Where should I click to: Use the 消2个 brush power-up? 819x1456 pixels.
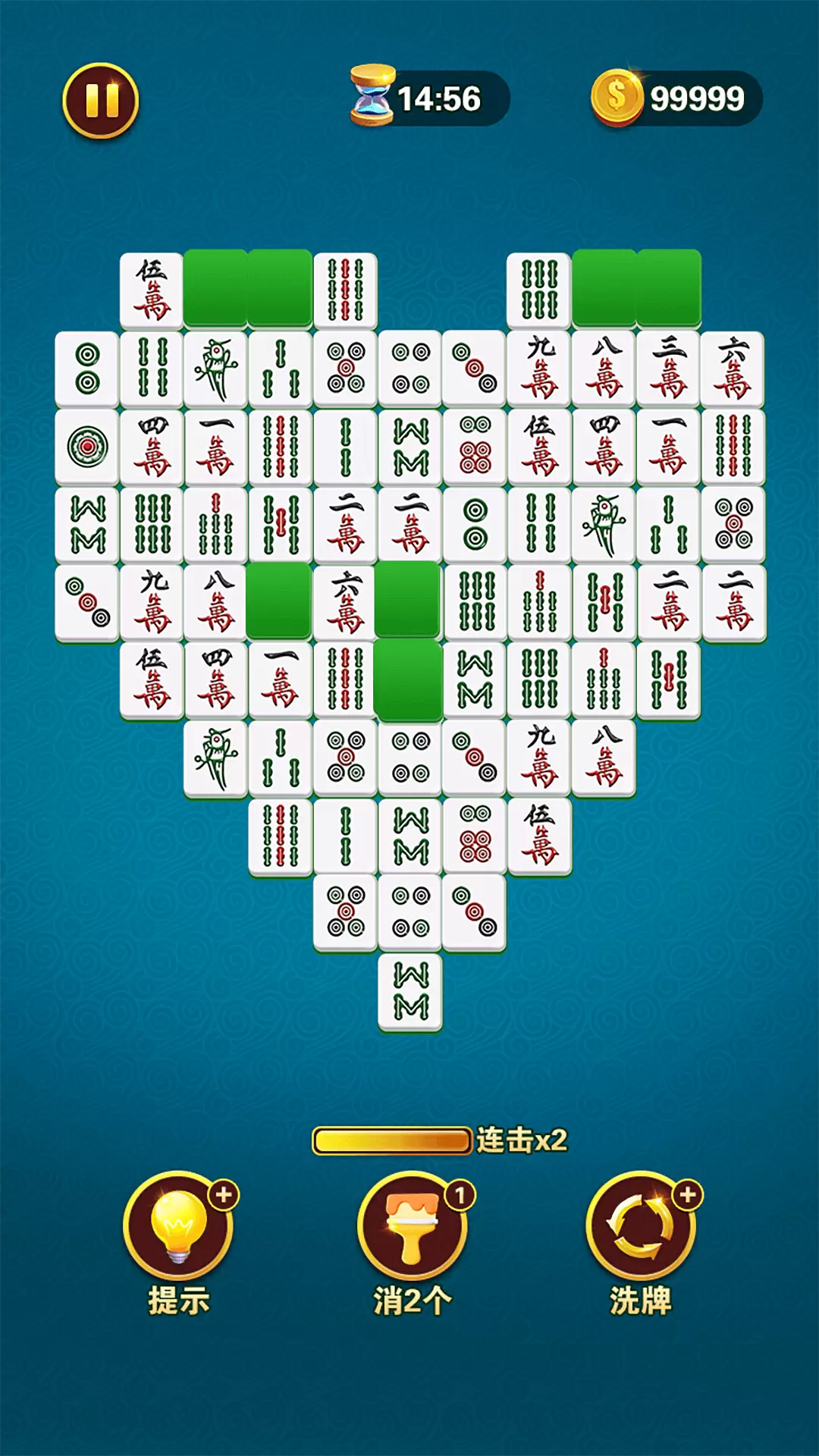412,1226
